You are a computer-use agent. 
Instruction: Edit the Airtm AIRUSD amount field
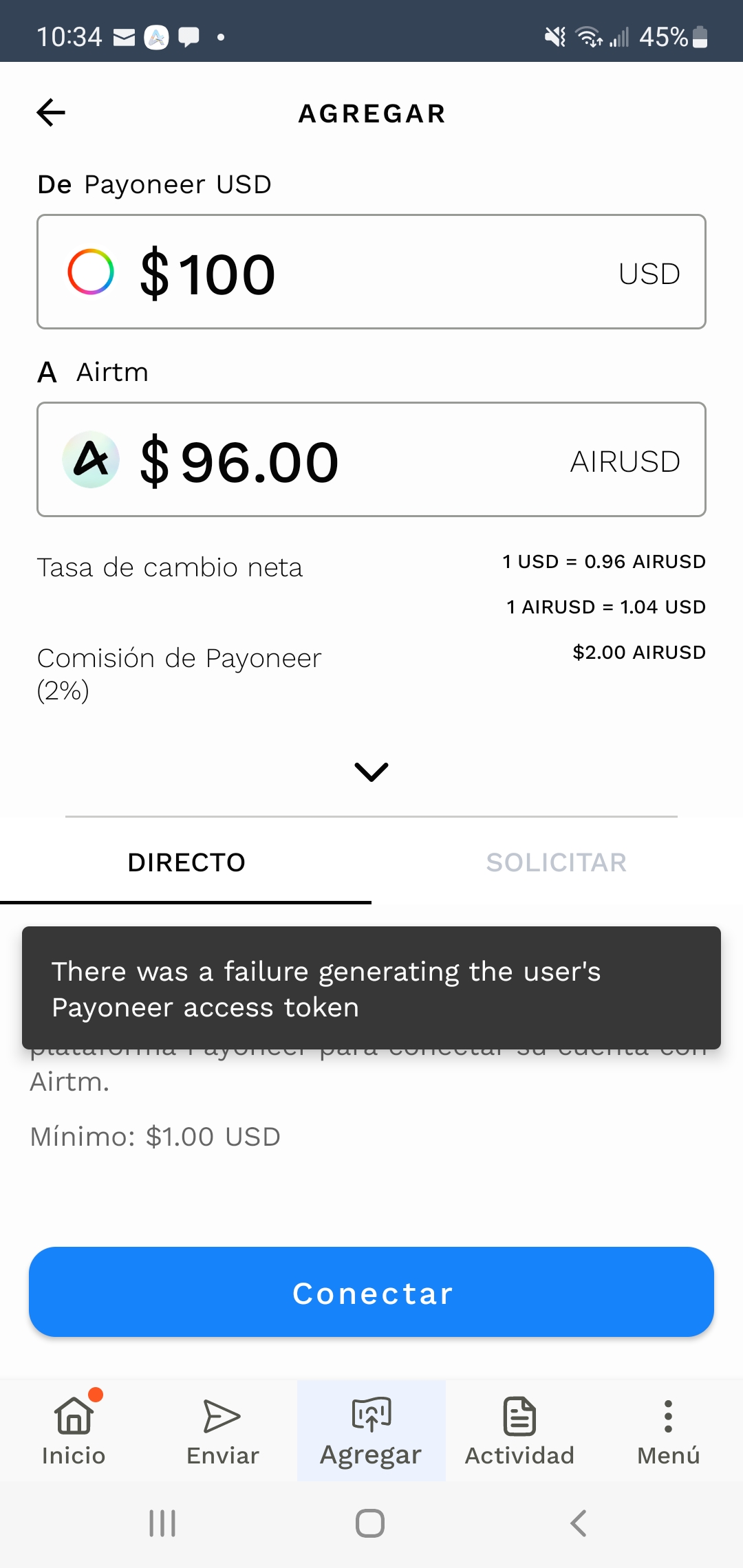tap(371, 460)
